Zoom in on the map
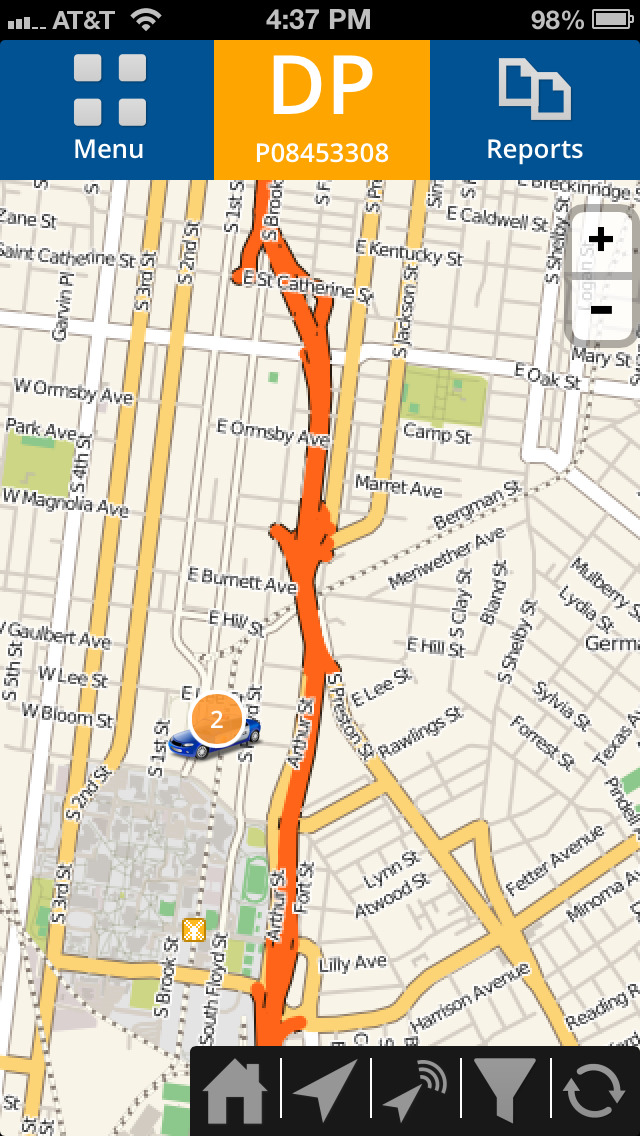 (601, 240)
